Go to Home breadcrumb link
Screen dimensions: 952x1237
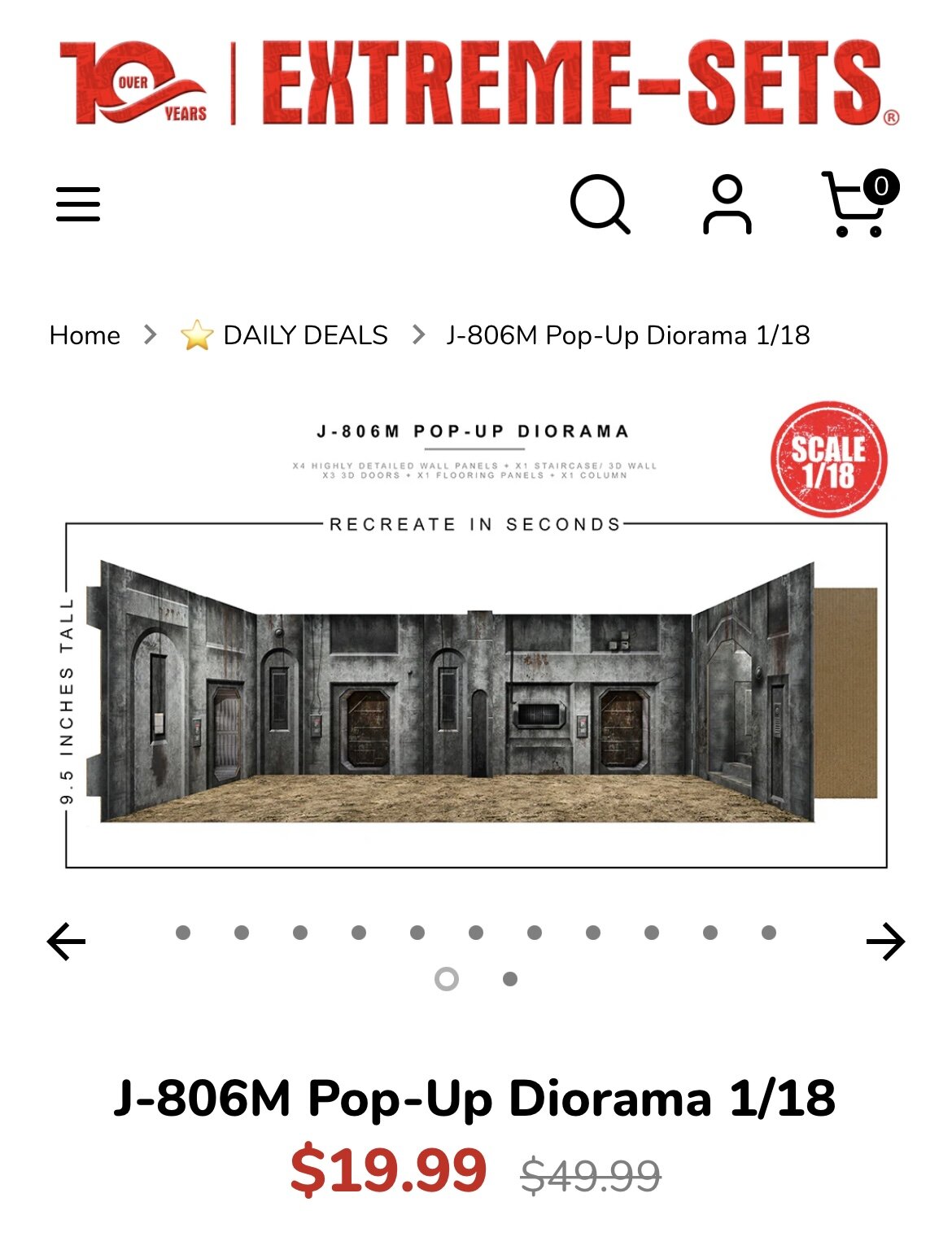pos(85,335)
